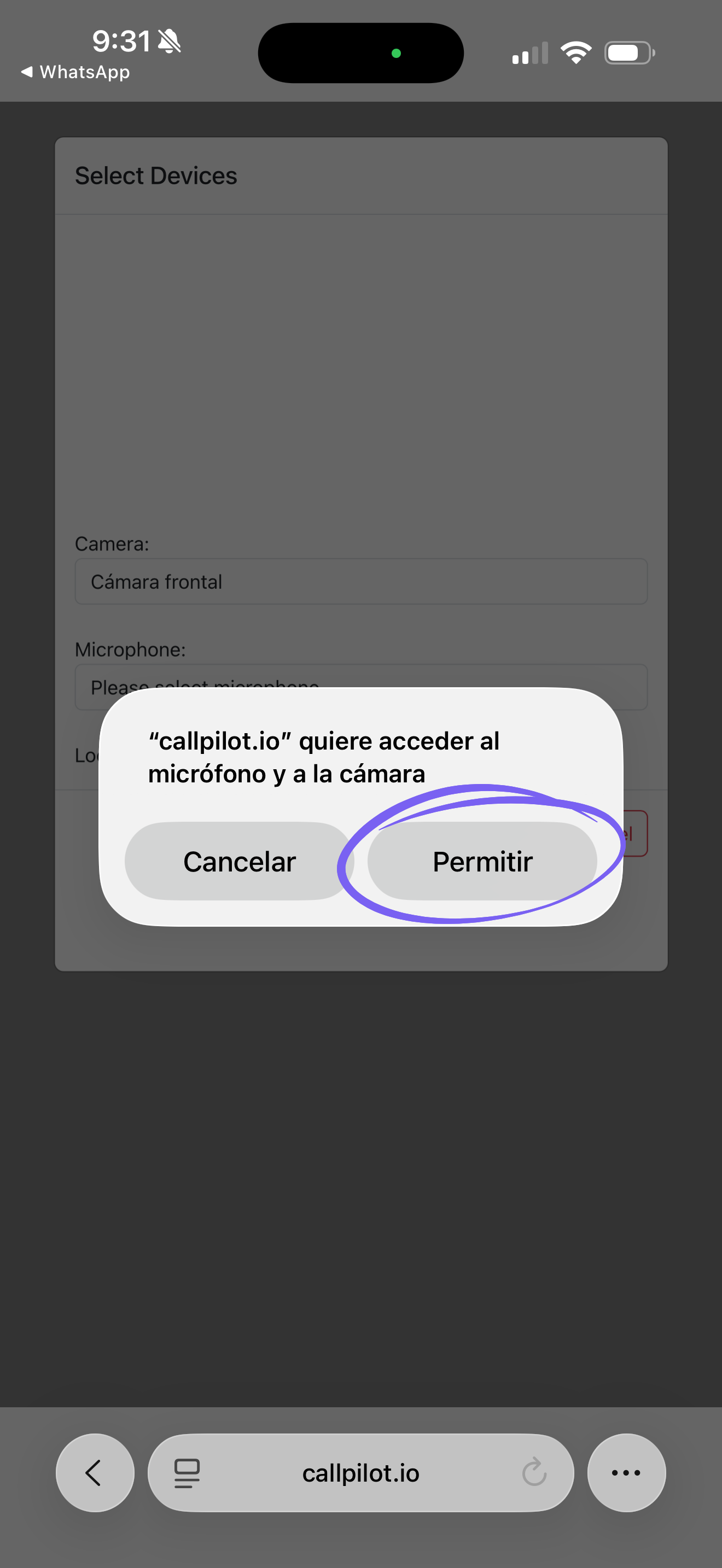The height and width of the screenshot is (1568, 722).
Task: Allow microphone and camera access with Permitir
Action: pyautogui.click(x=483, y=860)
